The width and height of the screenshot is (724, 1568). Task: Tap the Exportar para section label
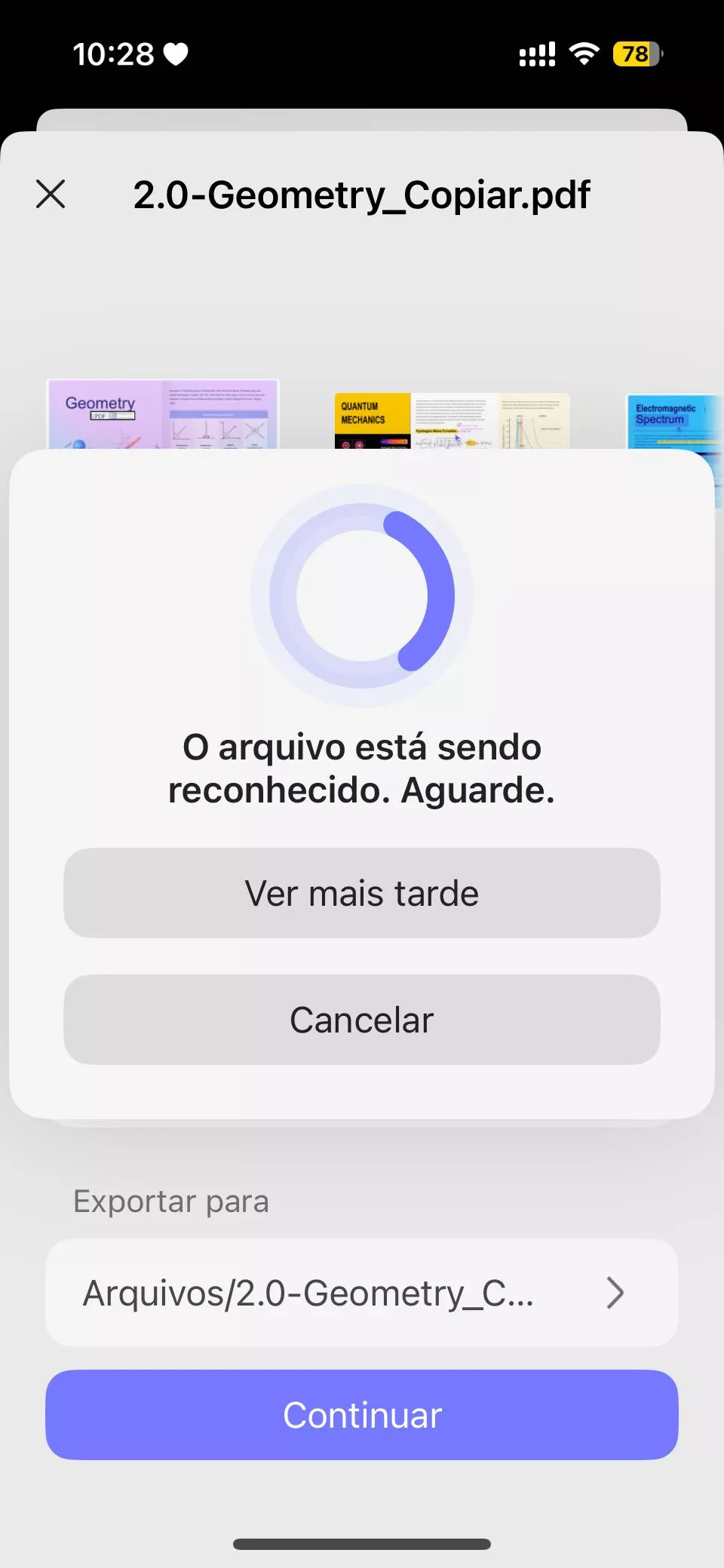170,1201
